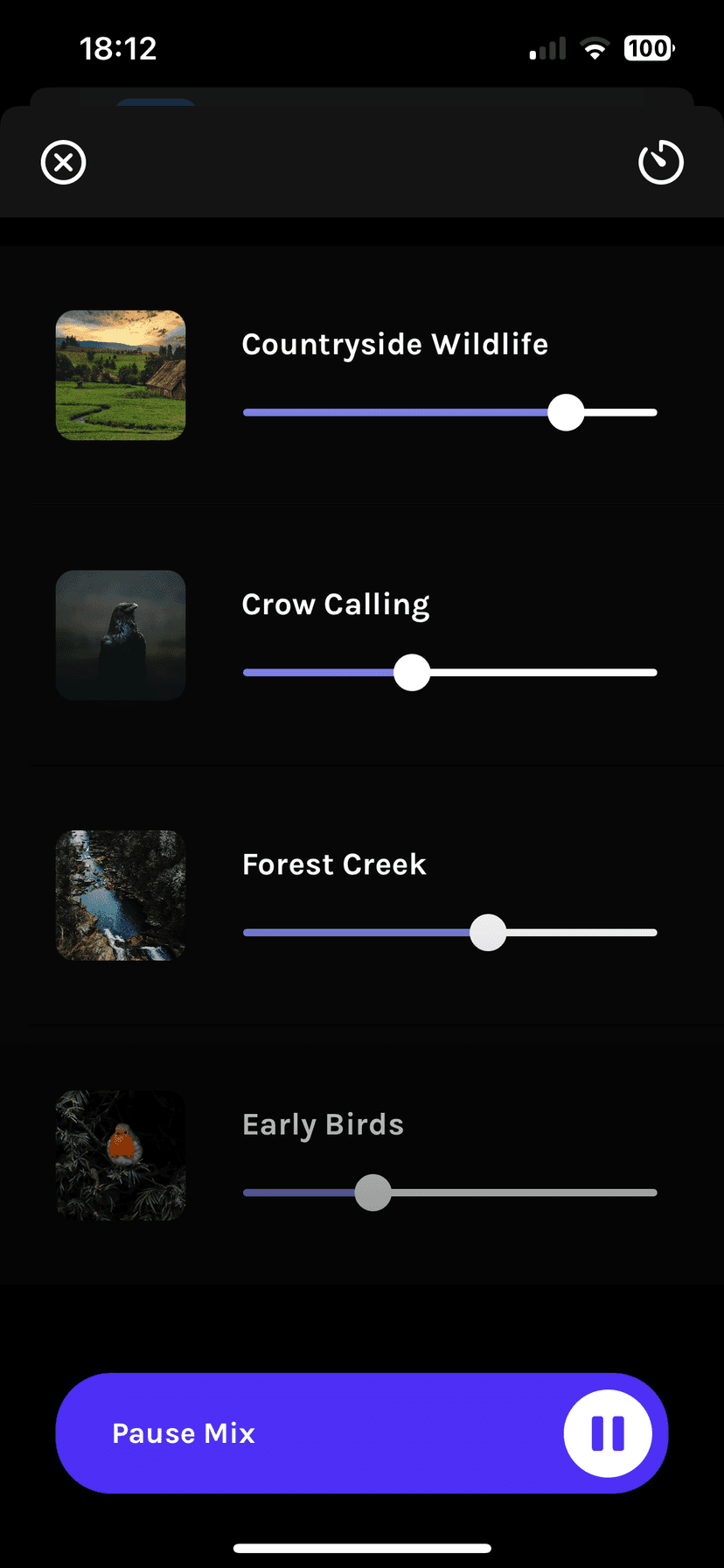The height and width of the screenshot is (1568, 724).
Task: Tap the Countryside Wildlife volume slider
Action: (x=566, y=413)
